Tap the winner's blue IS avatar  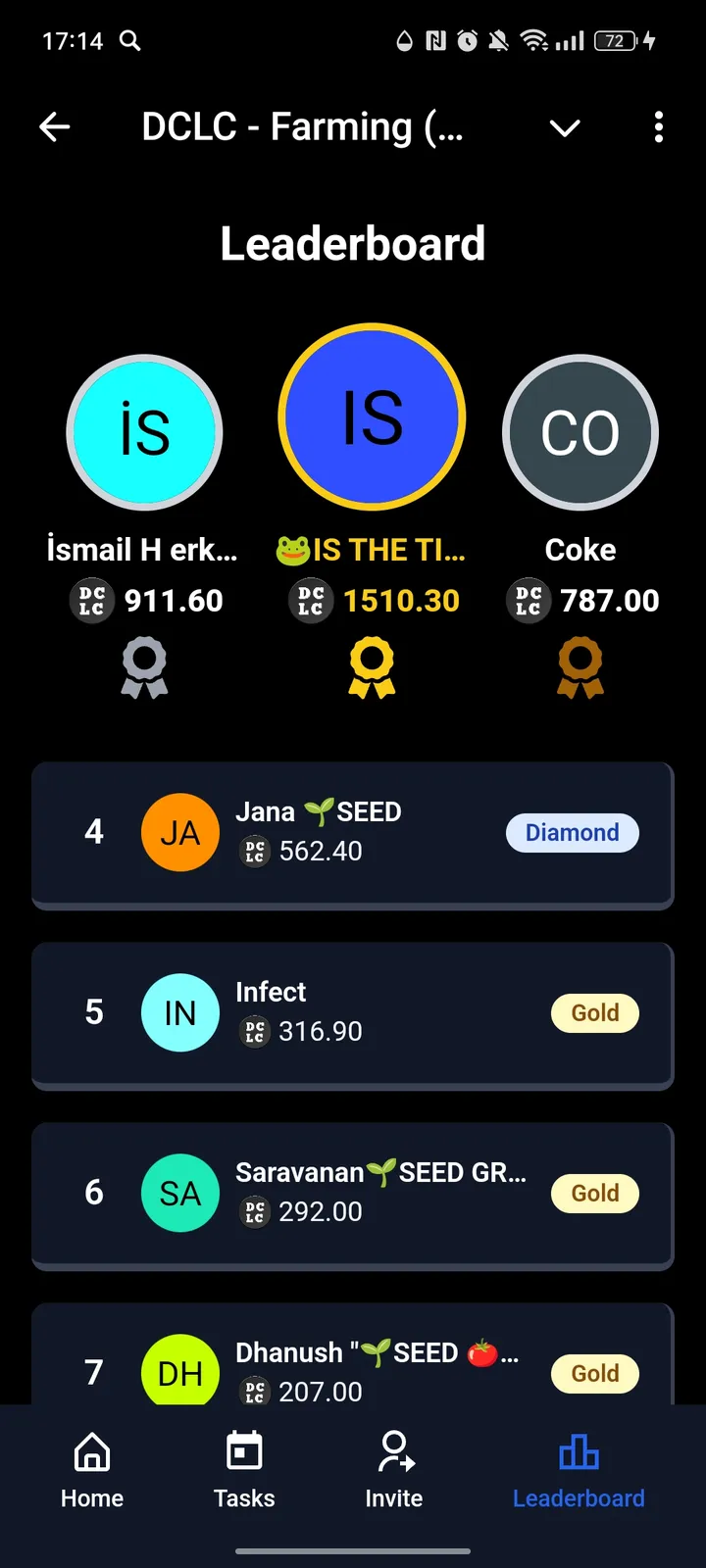coord(372,416)
